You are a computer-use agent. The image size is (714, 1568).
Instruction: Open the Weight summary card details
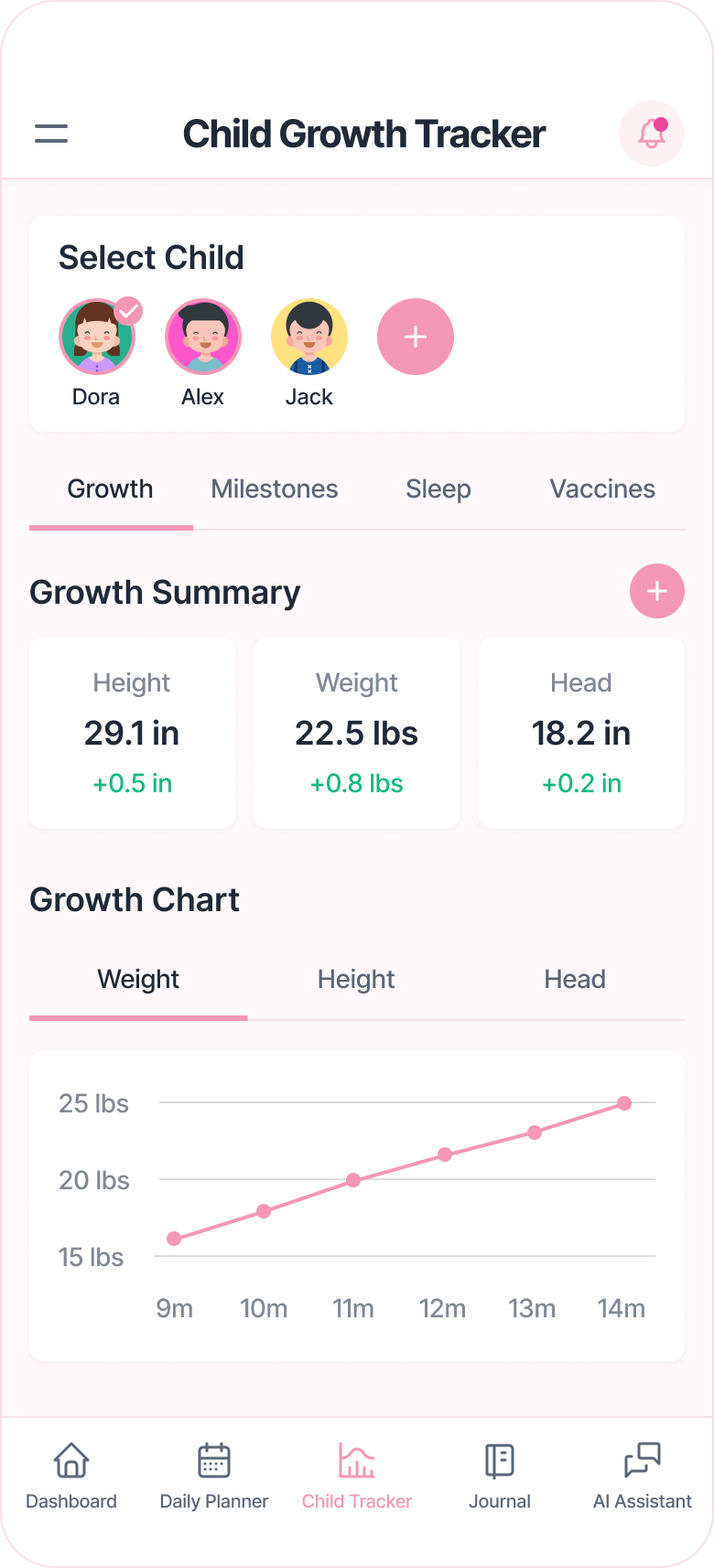[356, 732]
